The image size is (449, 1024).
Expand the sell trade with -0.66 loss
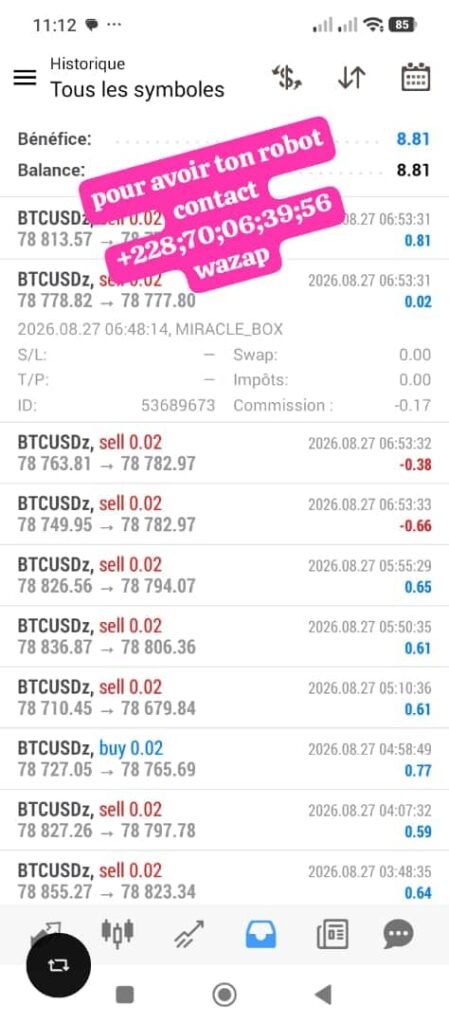[224, 514]
